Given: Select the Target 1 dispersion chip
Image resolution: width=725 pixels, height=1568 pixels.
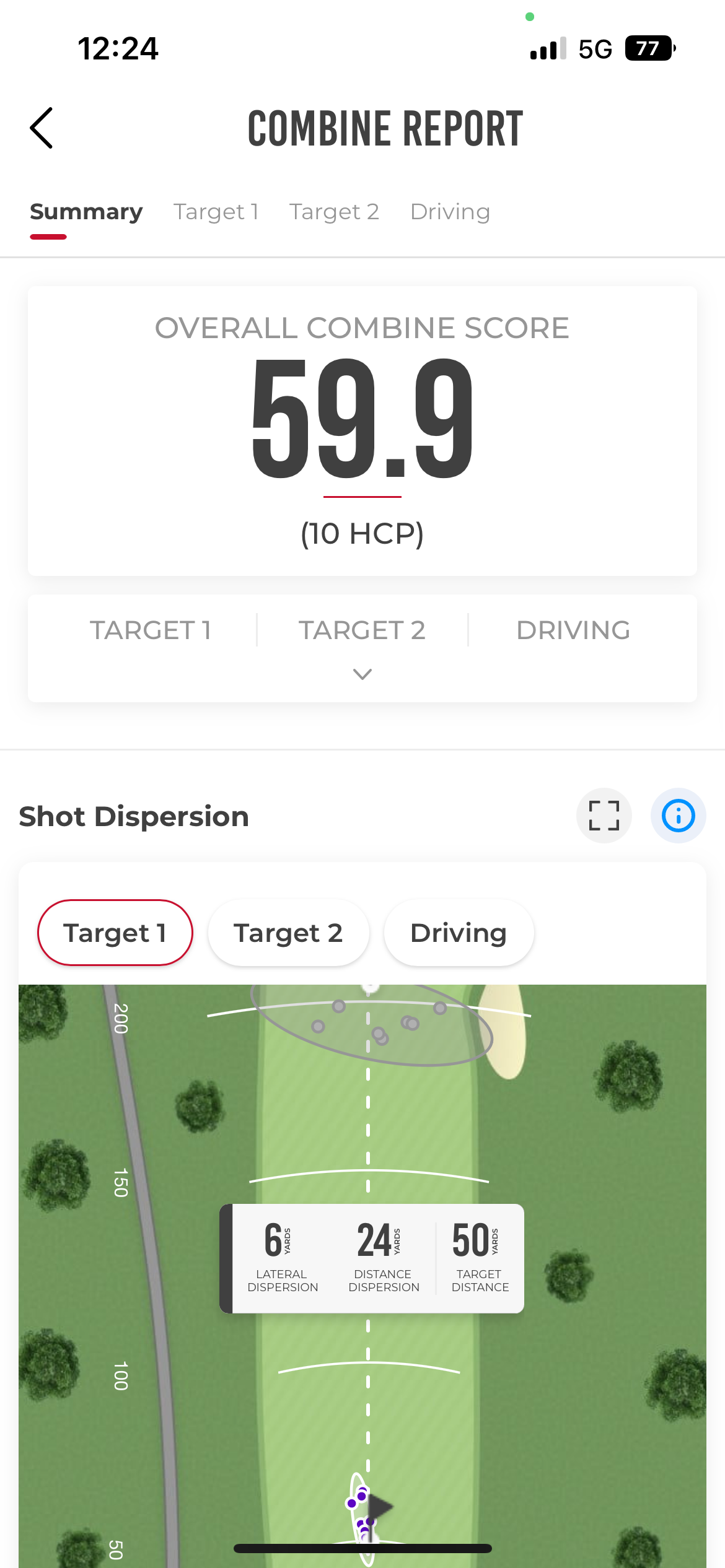Looking at the screenshot, I should (115, 933).
